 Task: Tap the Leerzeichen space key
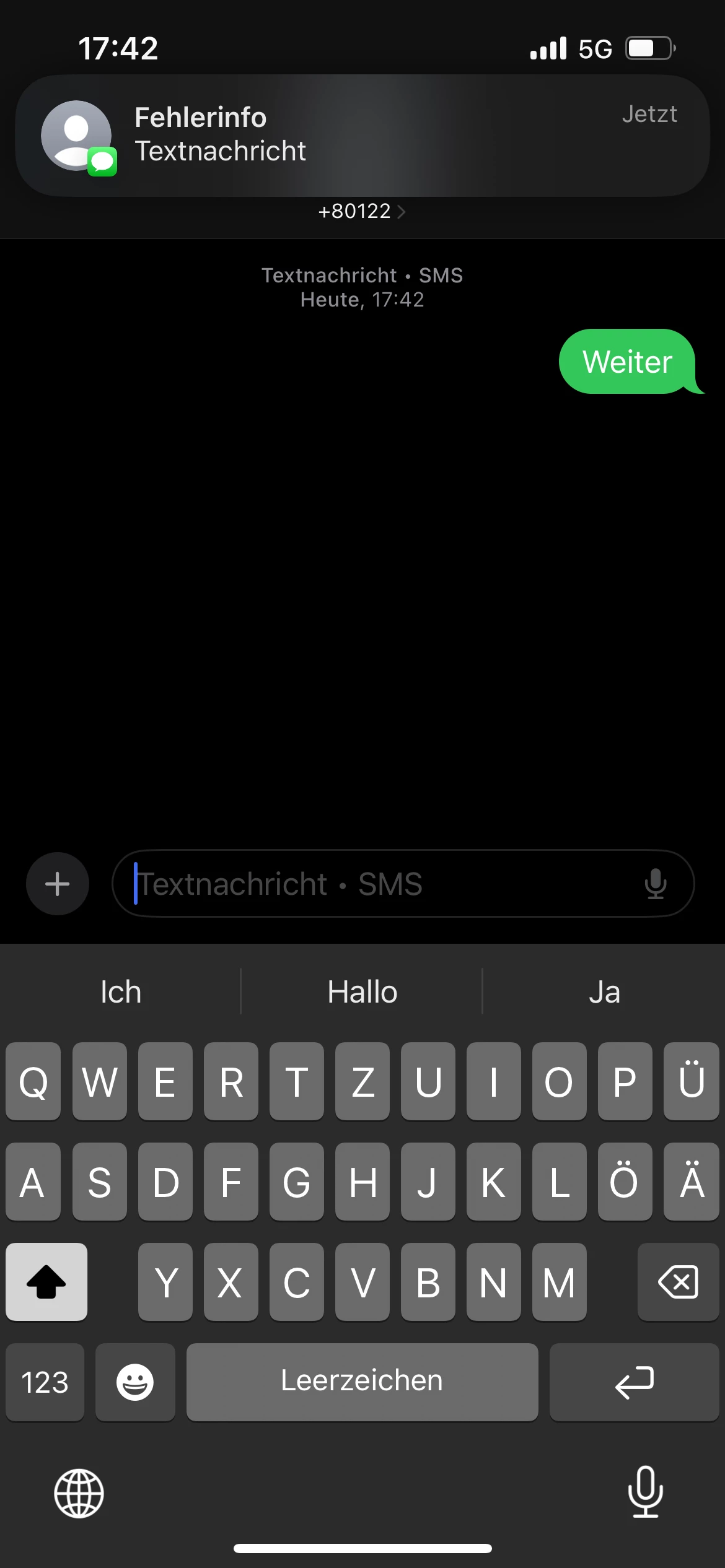362,1382
